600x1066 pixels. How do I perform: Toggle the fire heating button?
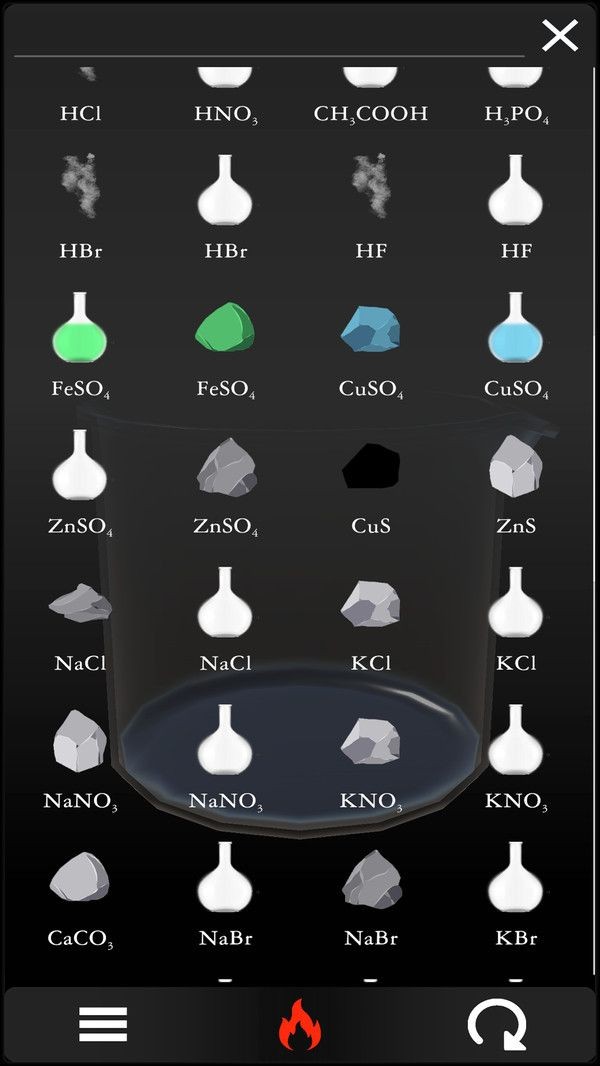tap(298, 1025)
